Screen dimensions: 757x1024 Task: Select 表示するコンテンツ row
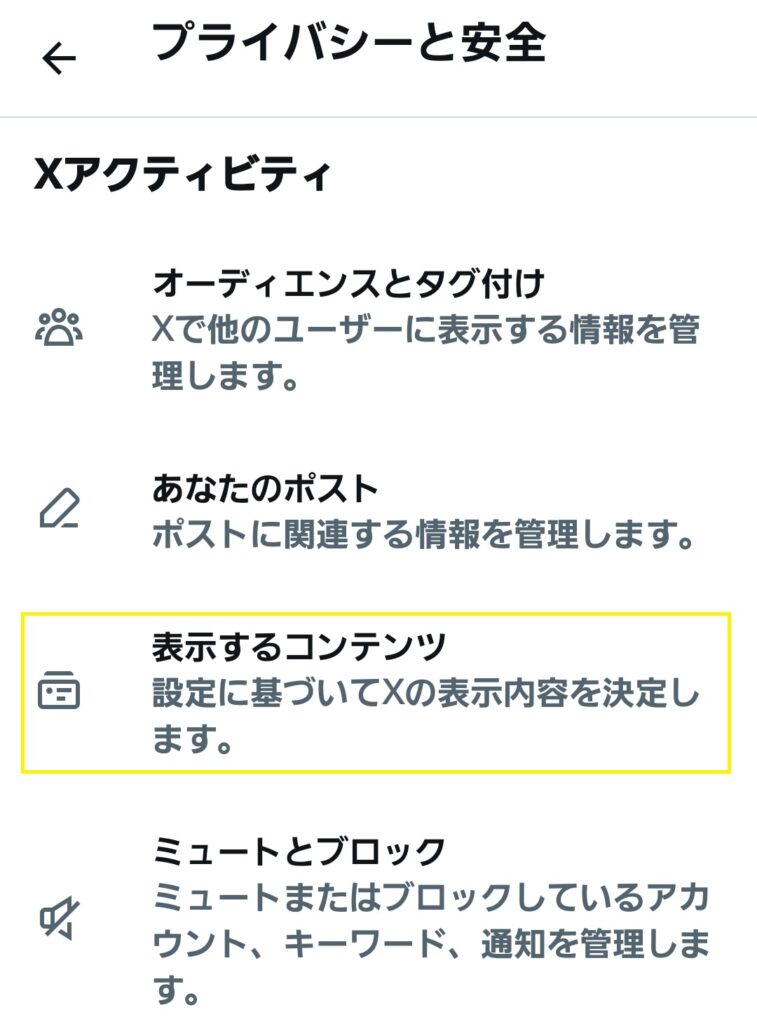[x=378, y=693]
